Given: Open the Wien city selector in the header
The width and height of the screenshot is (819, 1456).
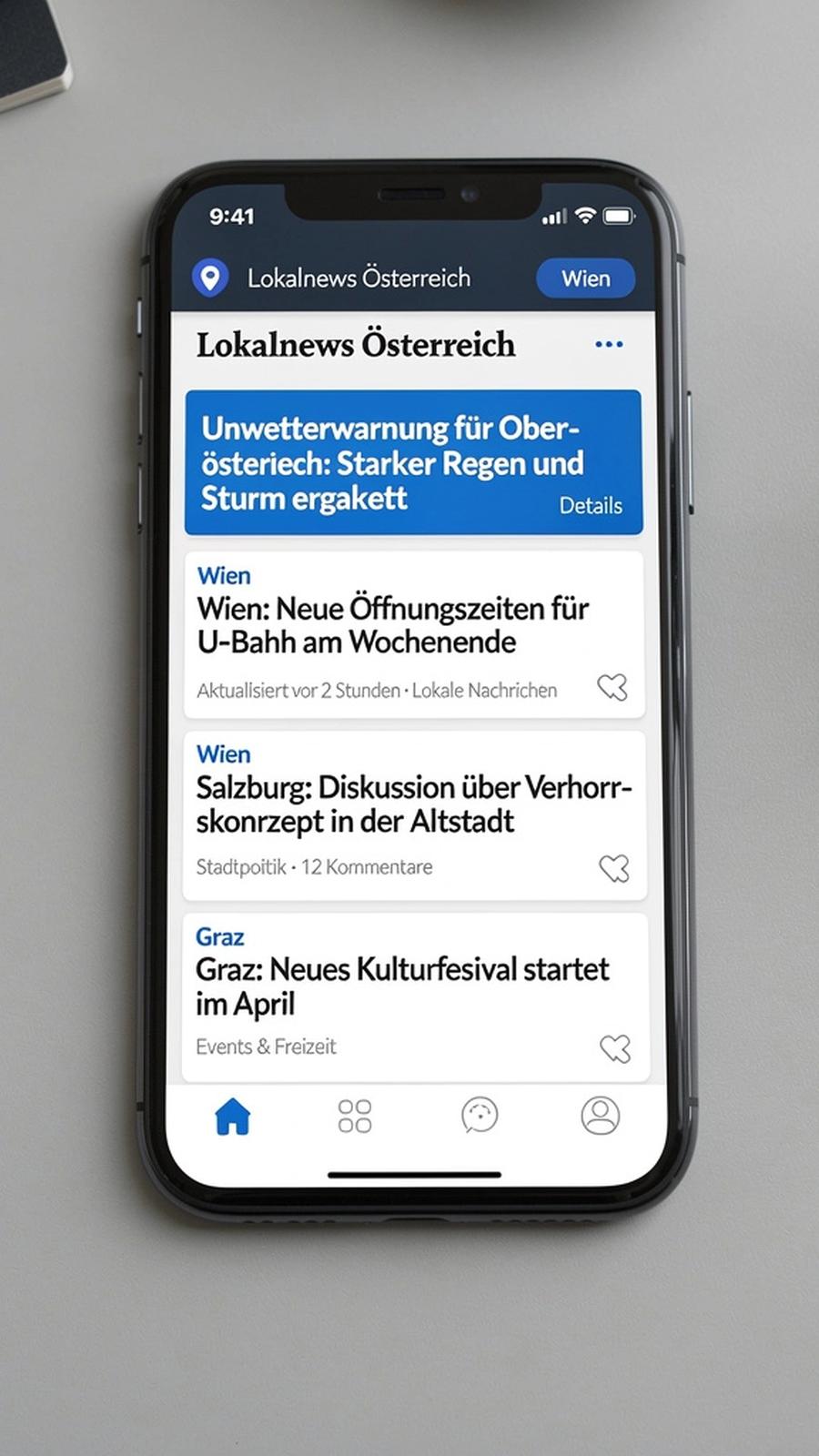Looking at the screenshot, I should coord(586,278).
